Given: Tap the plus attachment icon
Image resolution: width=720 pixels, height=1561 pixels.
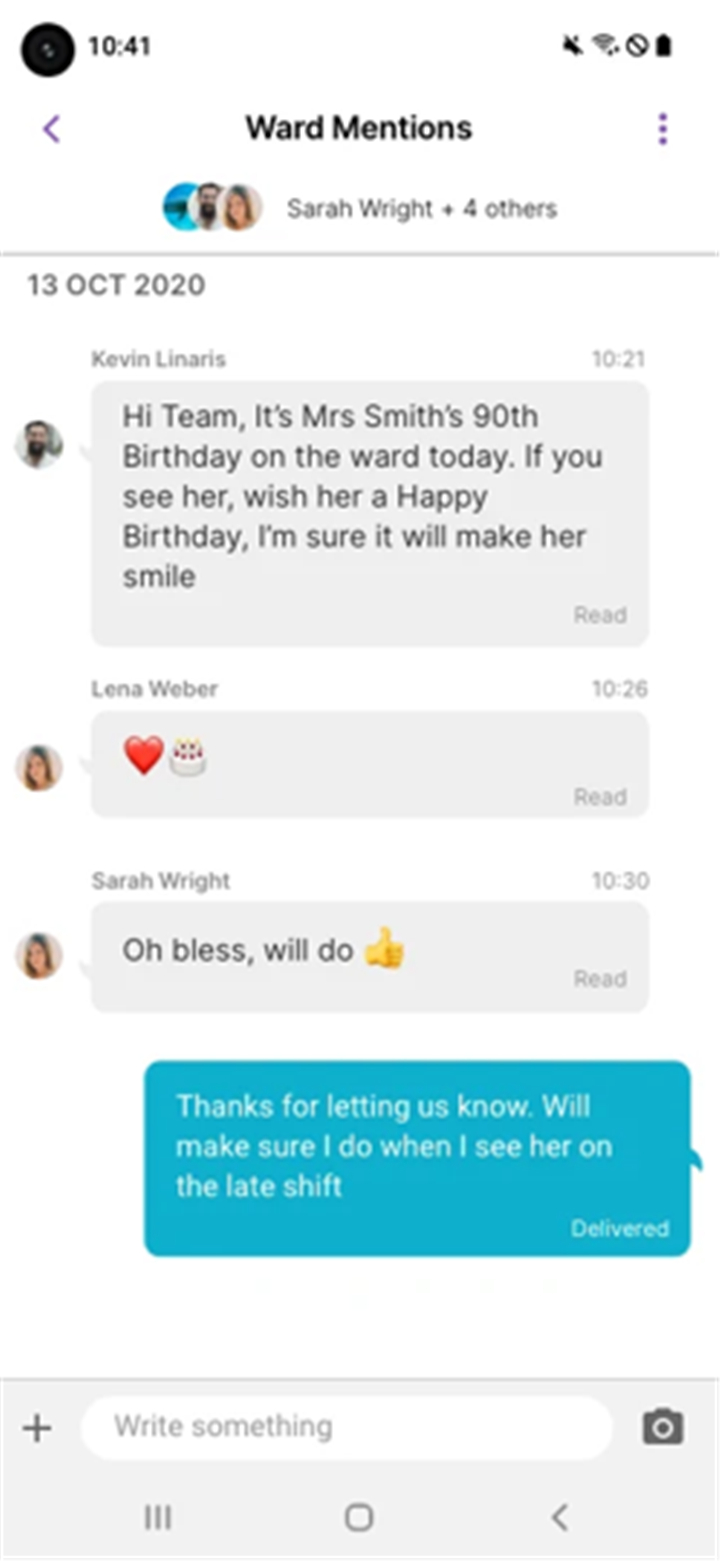Looking at the screenshot, I should coord(37,1428).
